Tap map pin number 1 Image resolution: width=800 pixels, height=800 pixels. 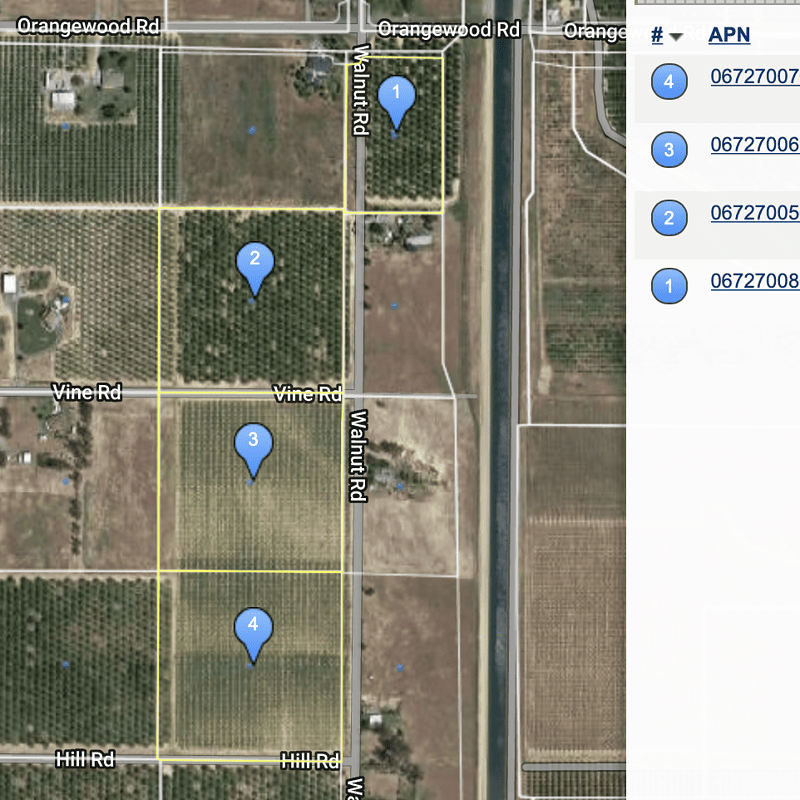pyautogui.click(x=397, y=99)
